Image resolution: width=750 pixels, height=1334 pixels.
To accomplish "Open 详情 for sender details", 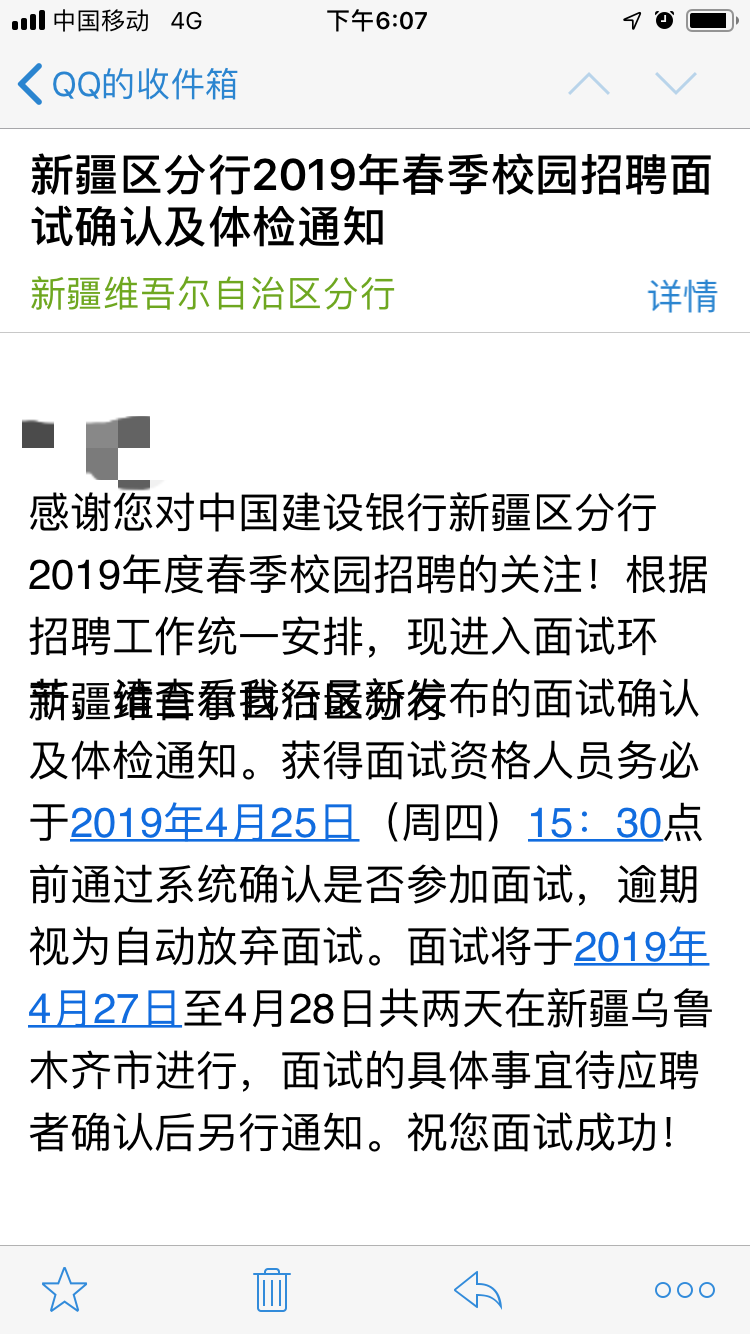I will (x=682, y=296).
